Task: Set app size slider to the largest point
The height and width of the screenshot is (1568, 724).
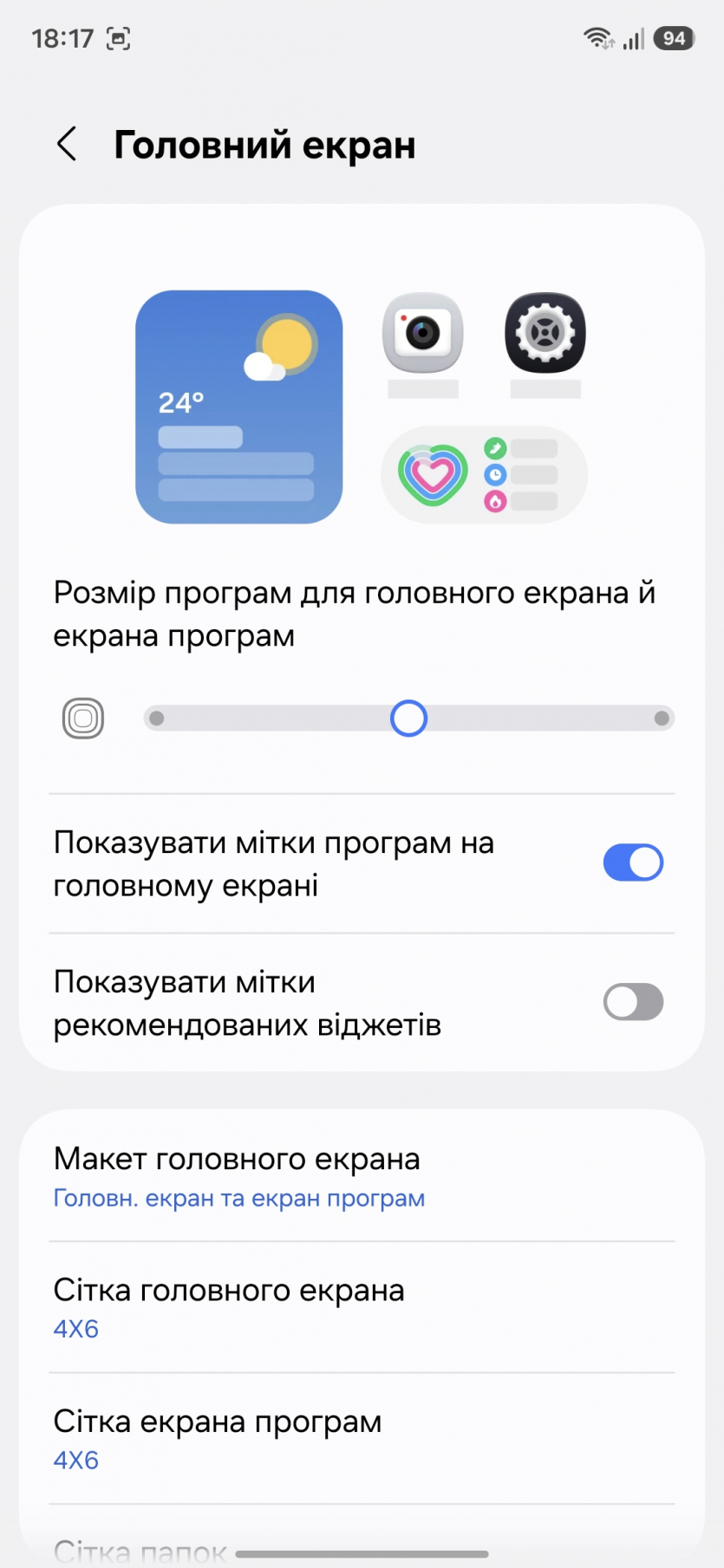Action: tap(661, 719)
